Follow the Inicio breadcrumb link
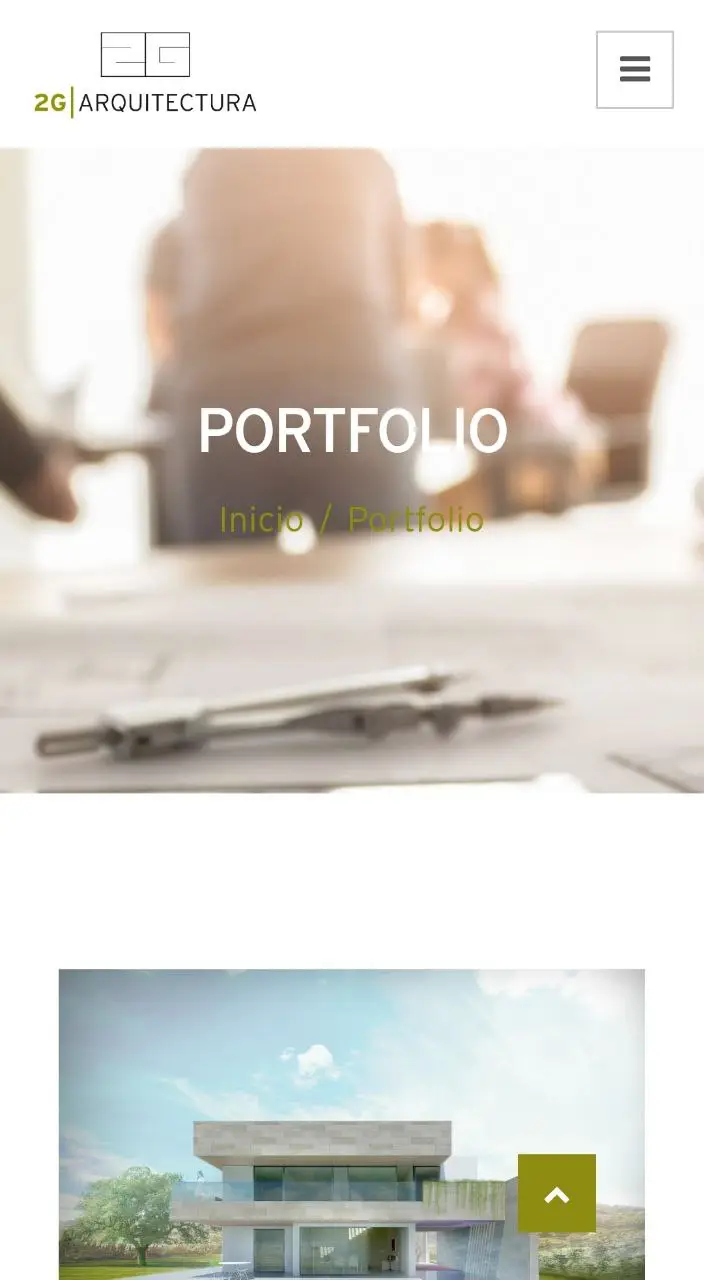The image size is (704, 1280). click(x=261, y=520)
